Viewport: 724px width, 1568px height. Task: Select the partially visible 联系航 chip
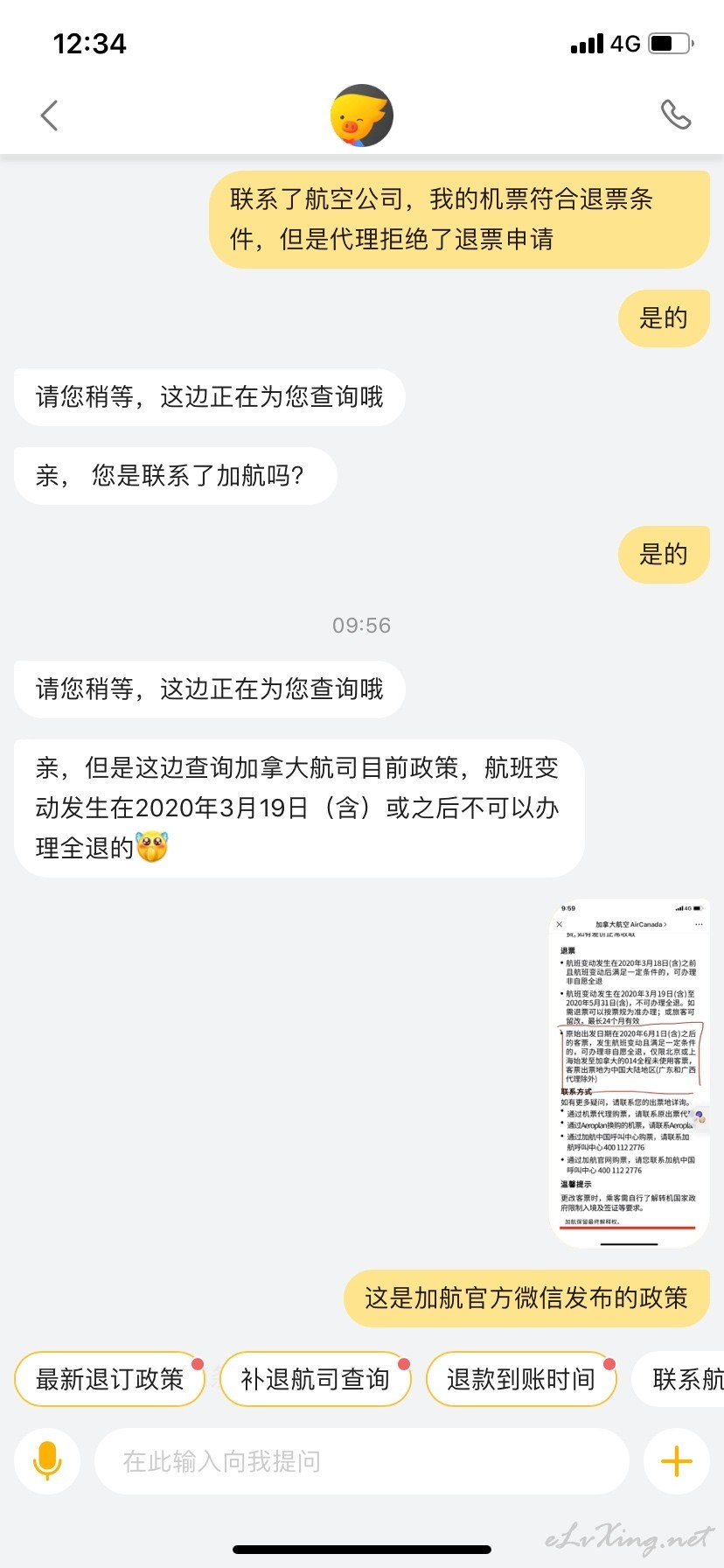tap(679, 1379)
